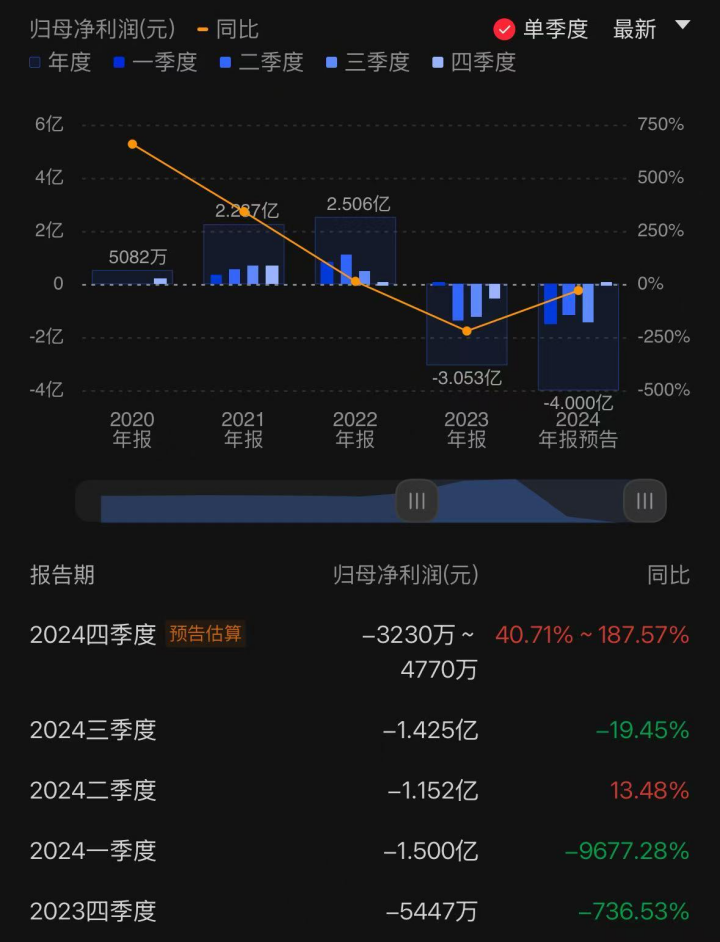Tap the left handle of the range slider
720x942 pixels.
[x=417, y=501]
